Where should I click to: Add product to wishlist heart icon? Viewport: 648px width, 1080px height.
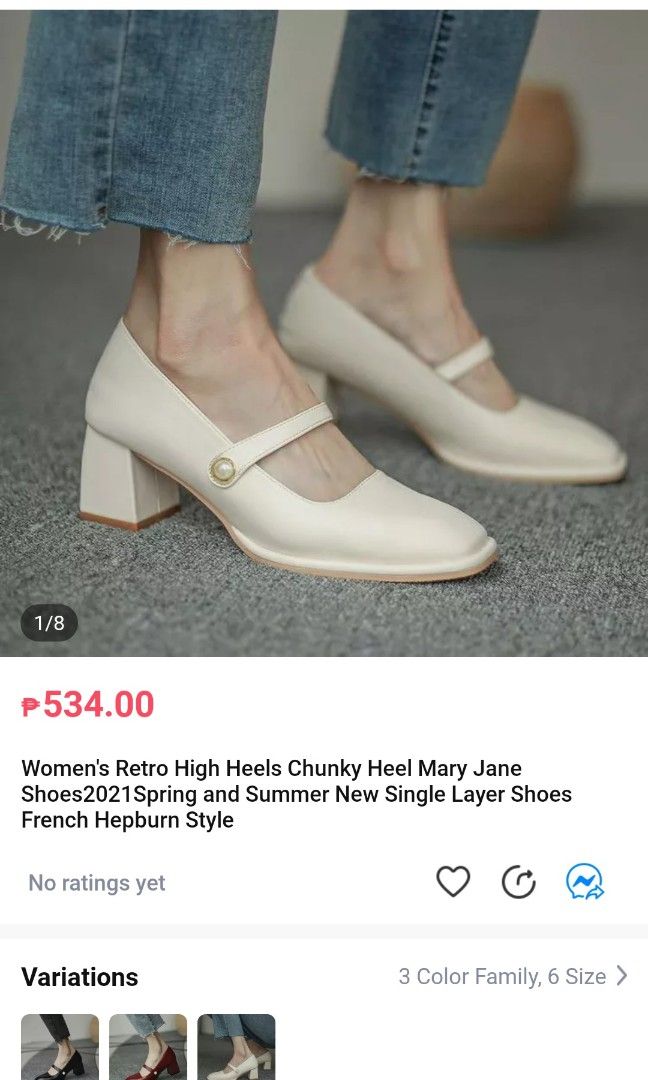(453, 881)
